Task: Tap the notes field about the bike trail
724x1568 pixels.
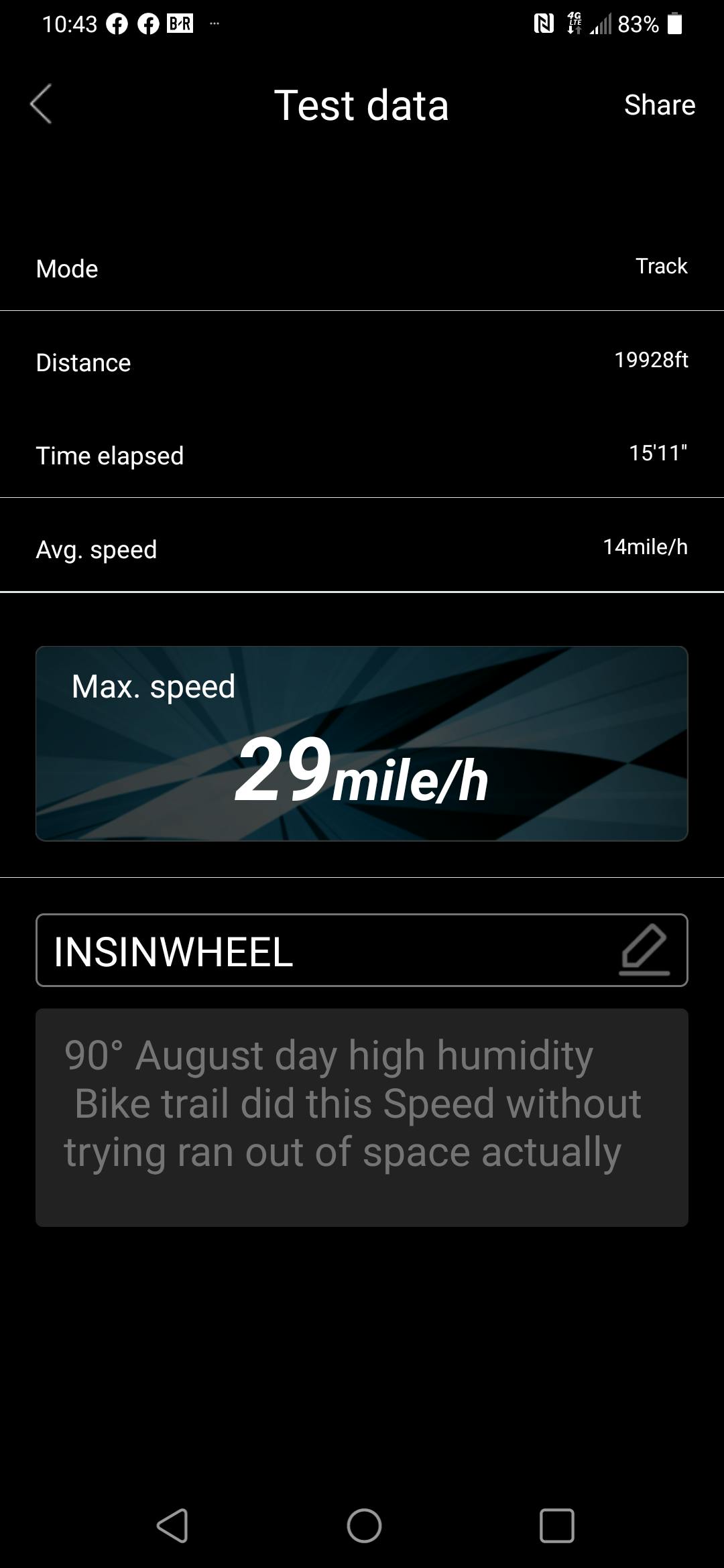Action: pyautogui.click(x=361, y=1116)
